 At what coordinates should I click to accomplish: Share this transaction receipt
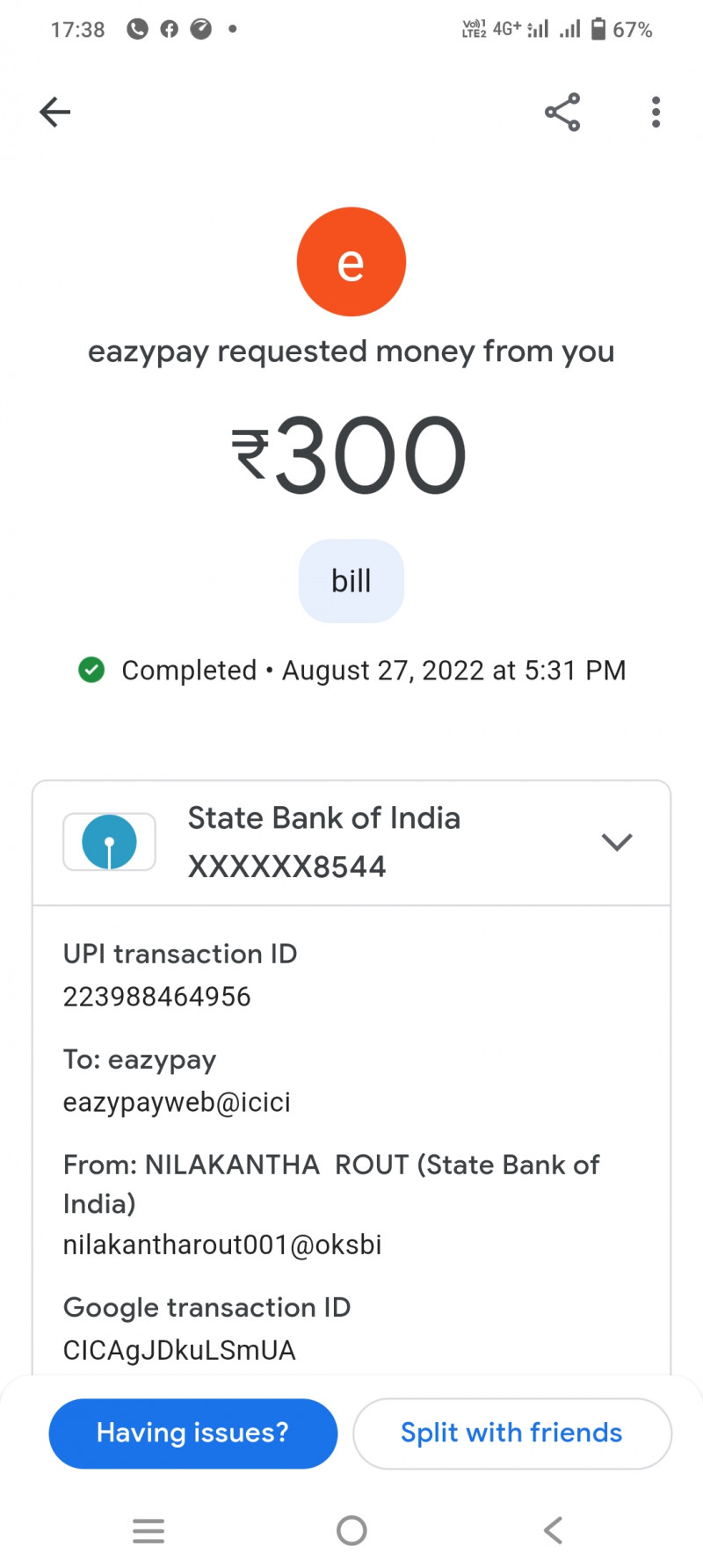562,113
